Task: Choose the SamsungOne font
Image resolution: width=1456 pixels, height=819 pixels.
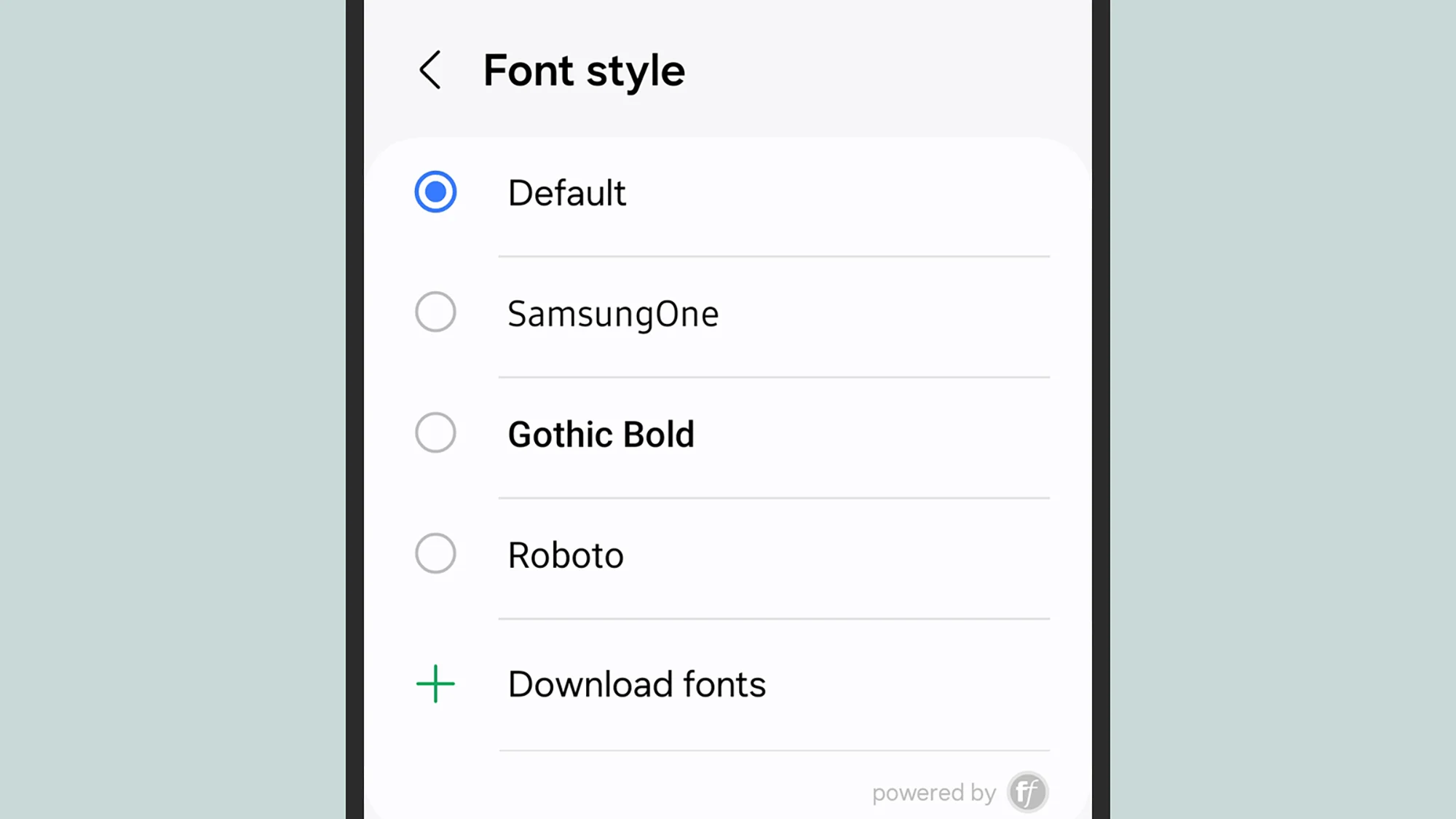Action: [x=435, y=312]
